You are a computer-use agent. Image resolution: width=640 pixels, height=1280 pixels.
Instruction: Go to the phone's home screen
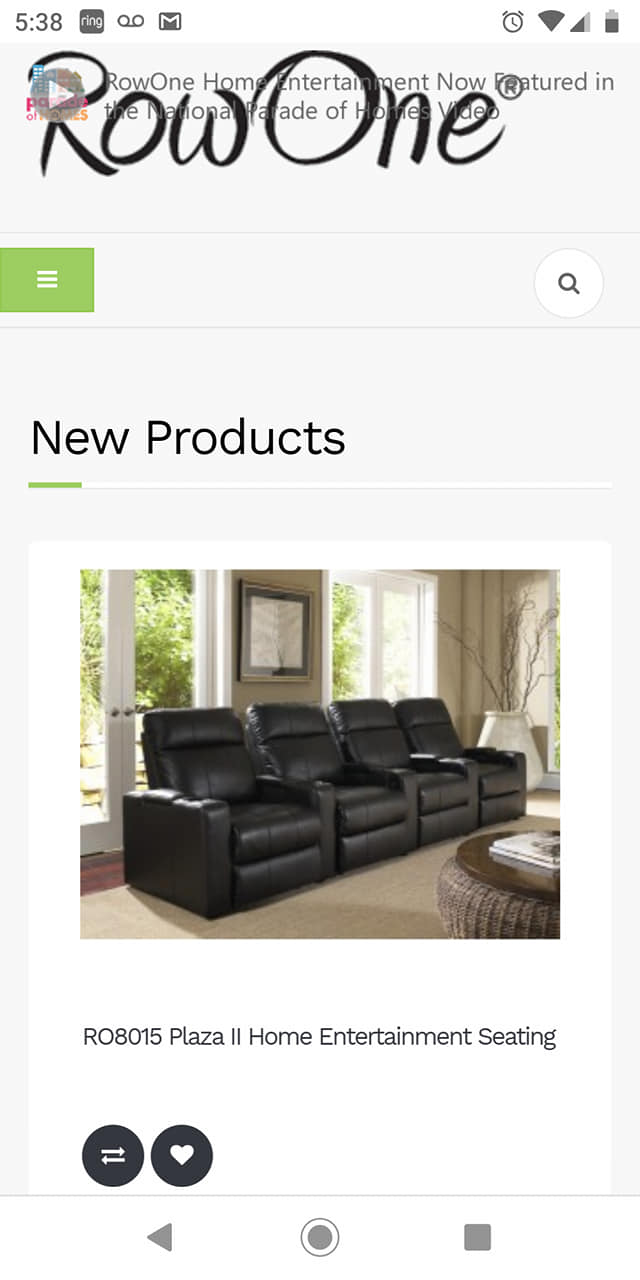(x=320, y=1237)
